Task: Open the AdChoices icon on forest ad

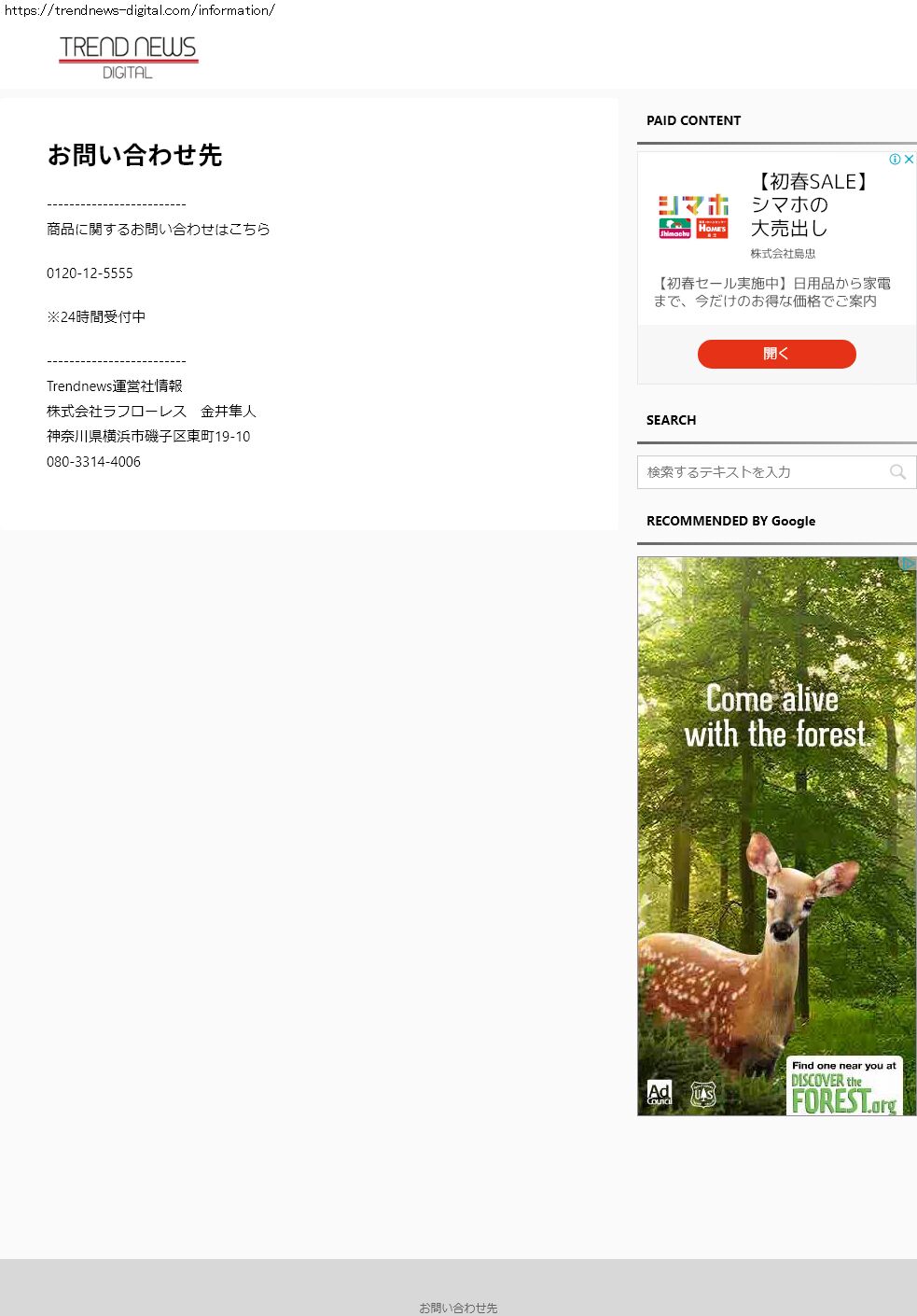Action: (908, 564)
